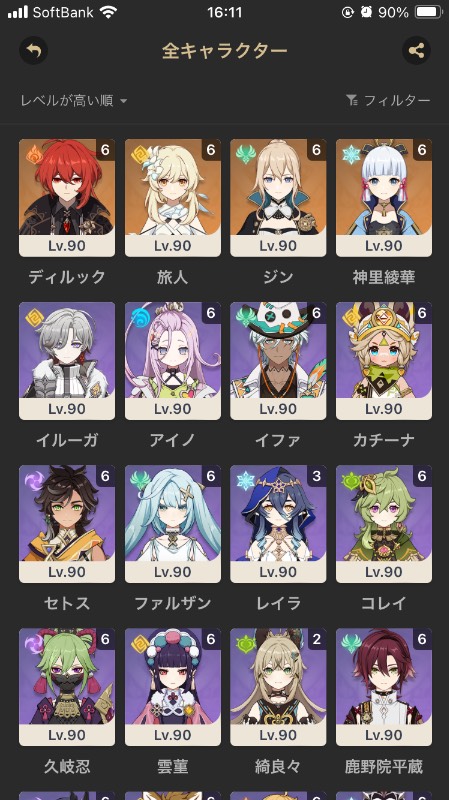View 綺良々 character details
Screen dimensions: 449x800
(278, 687)
